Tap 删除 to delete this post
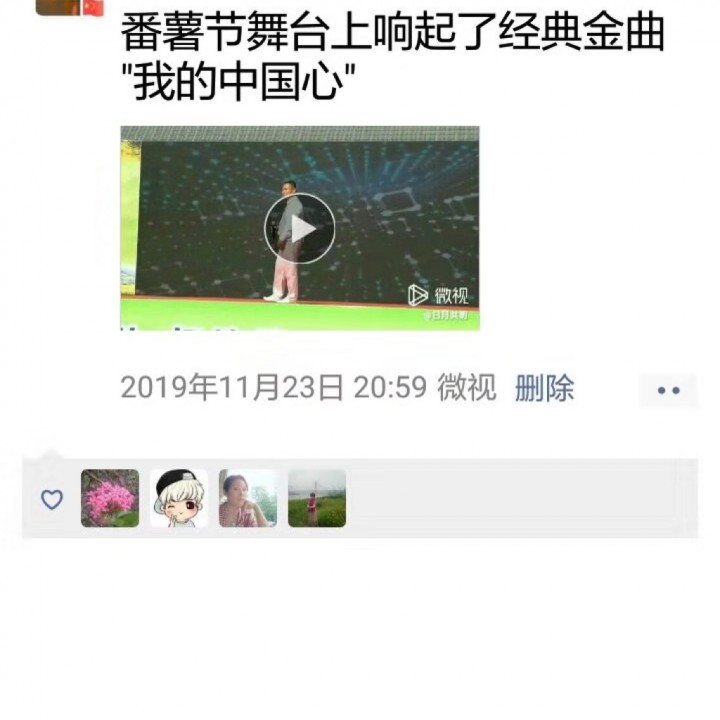Screen dimensions: 720x720 (544, 388)
